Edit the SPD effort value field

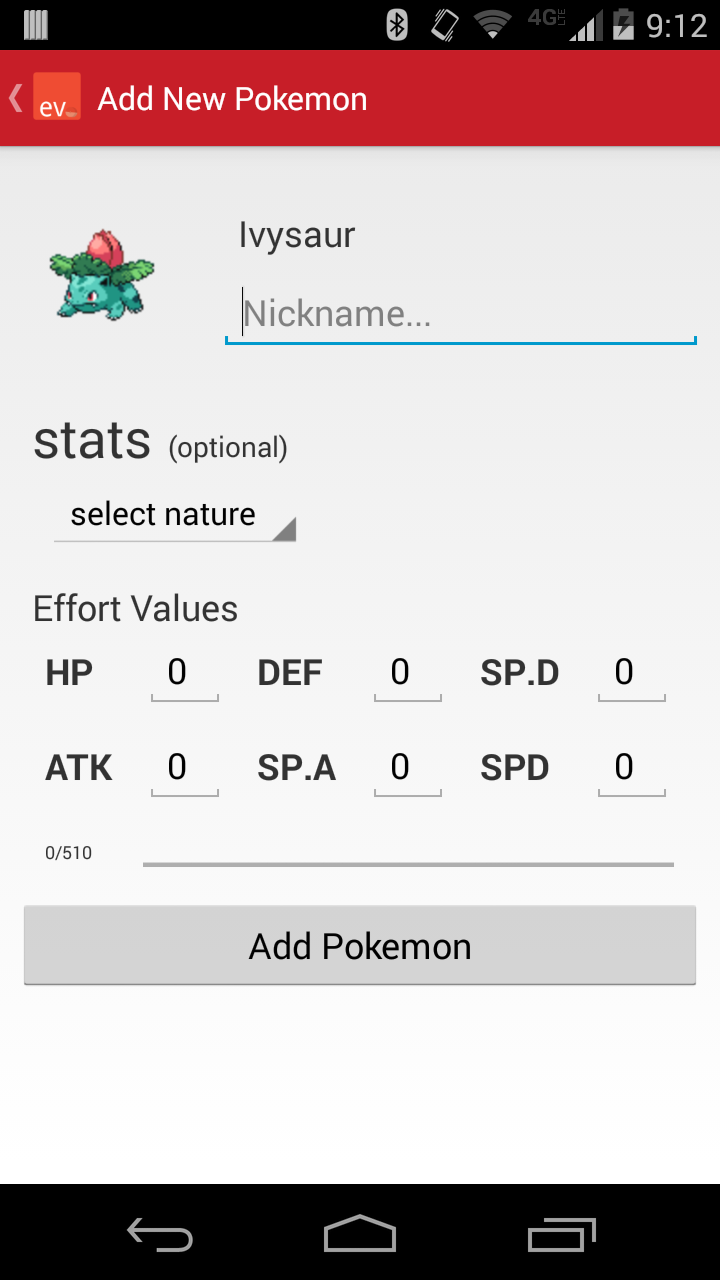pyautogui.click(x=632, y=769)
